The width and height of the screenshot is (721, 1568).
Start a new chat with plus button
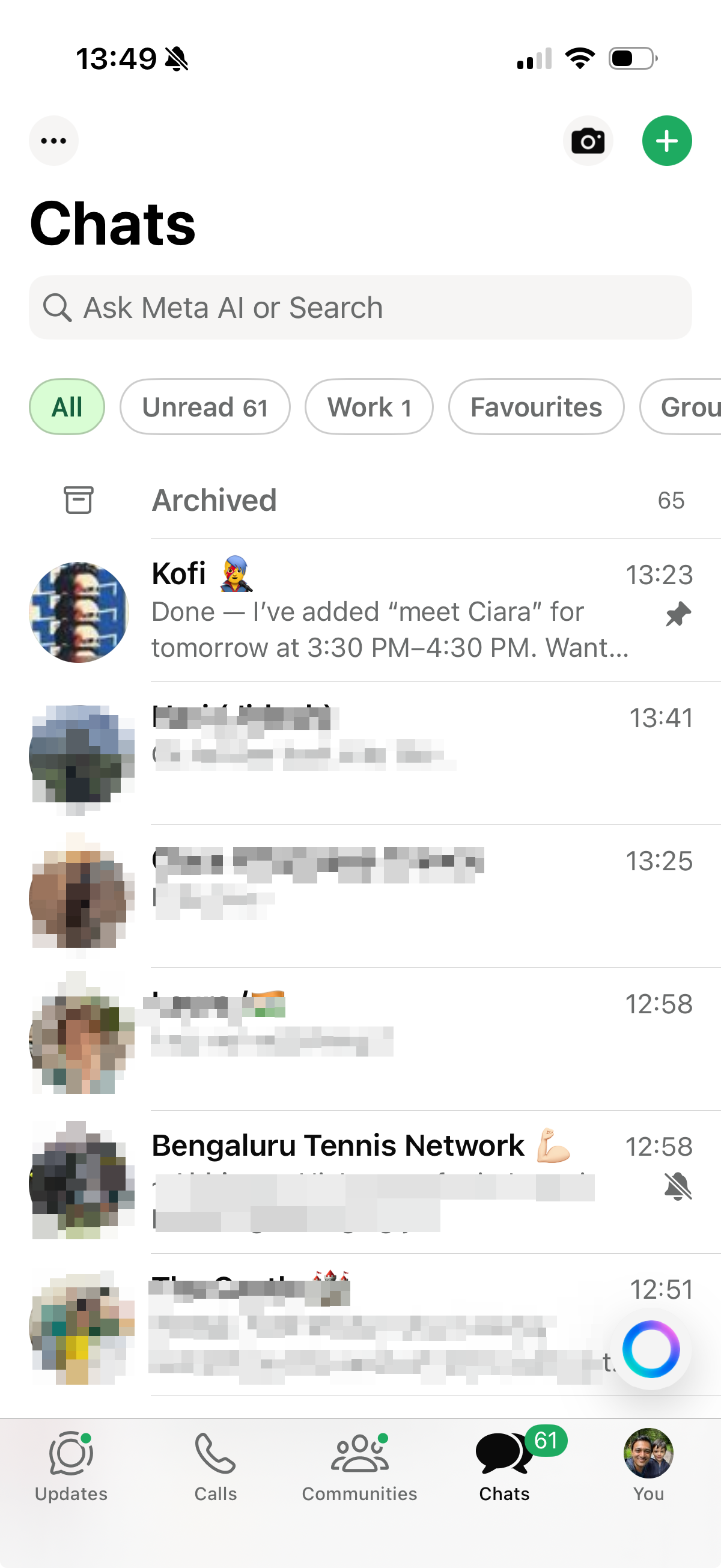point(667,141)
